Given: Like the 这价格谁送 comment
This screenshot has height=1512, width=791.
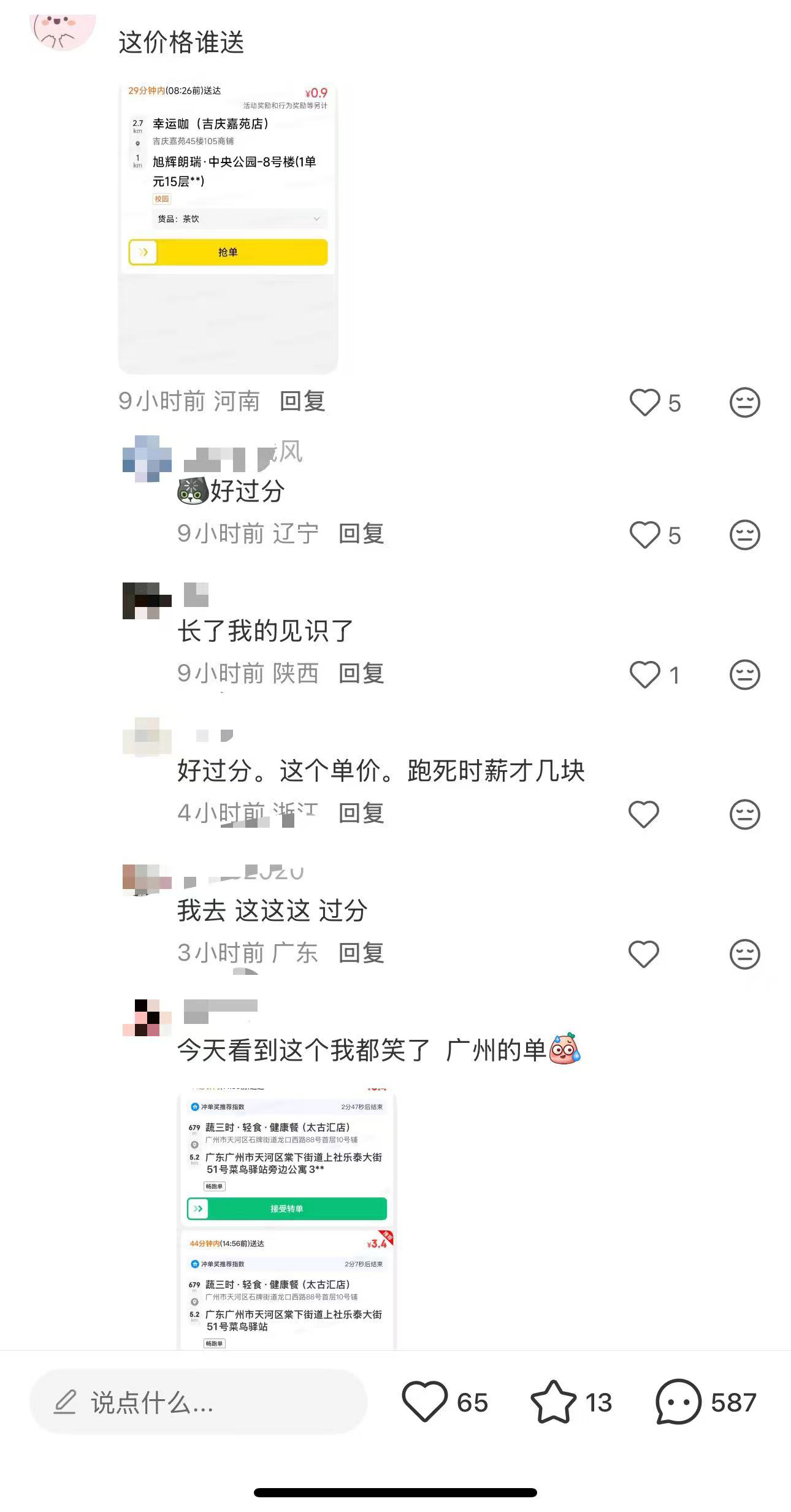Looking at the screenshot, I should [644, 403].
